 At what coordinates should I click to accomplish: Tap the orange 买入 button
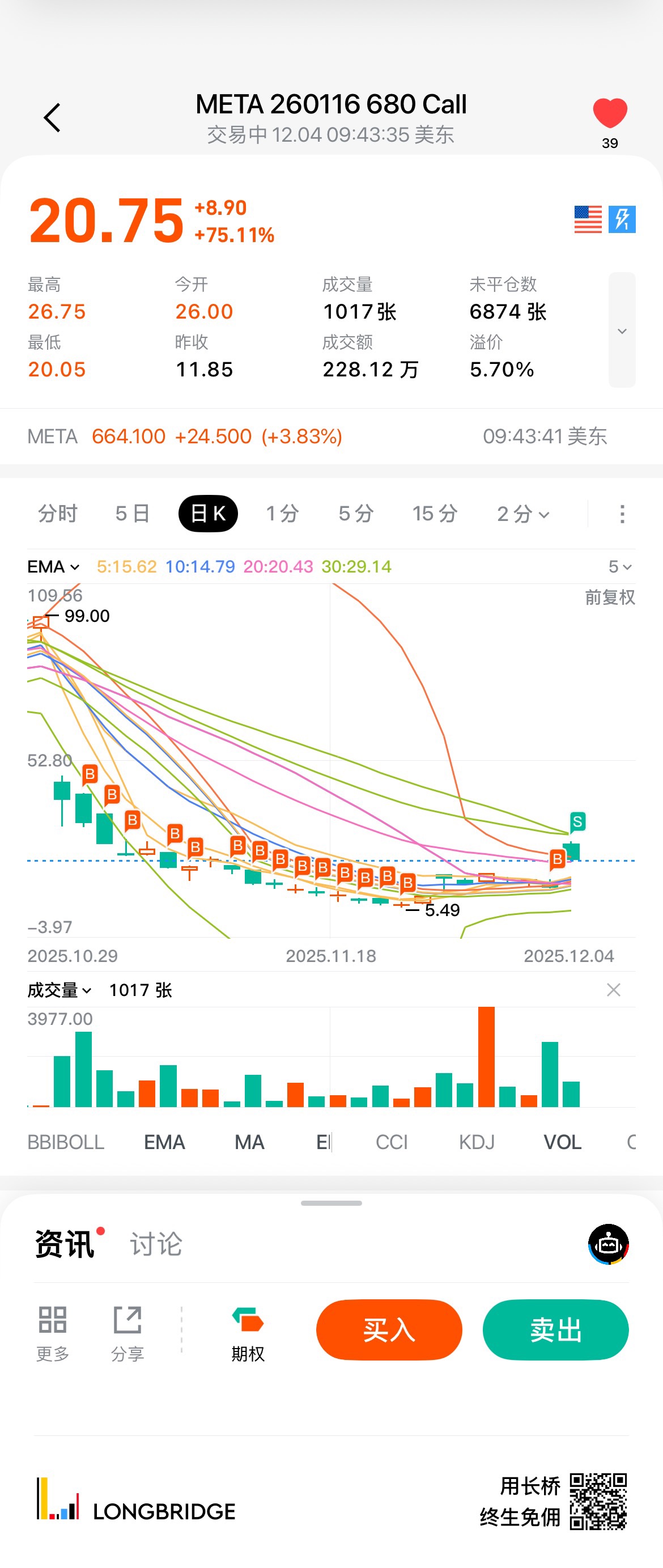[x=389, y=1330]
